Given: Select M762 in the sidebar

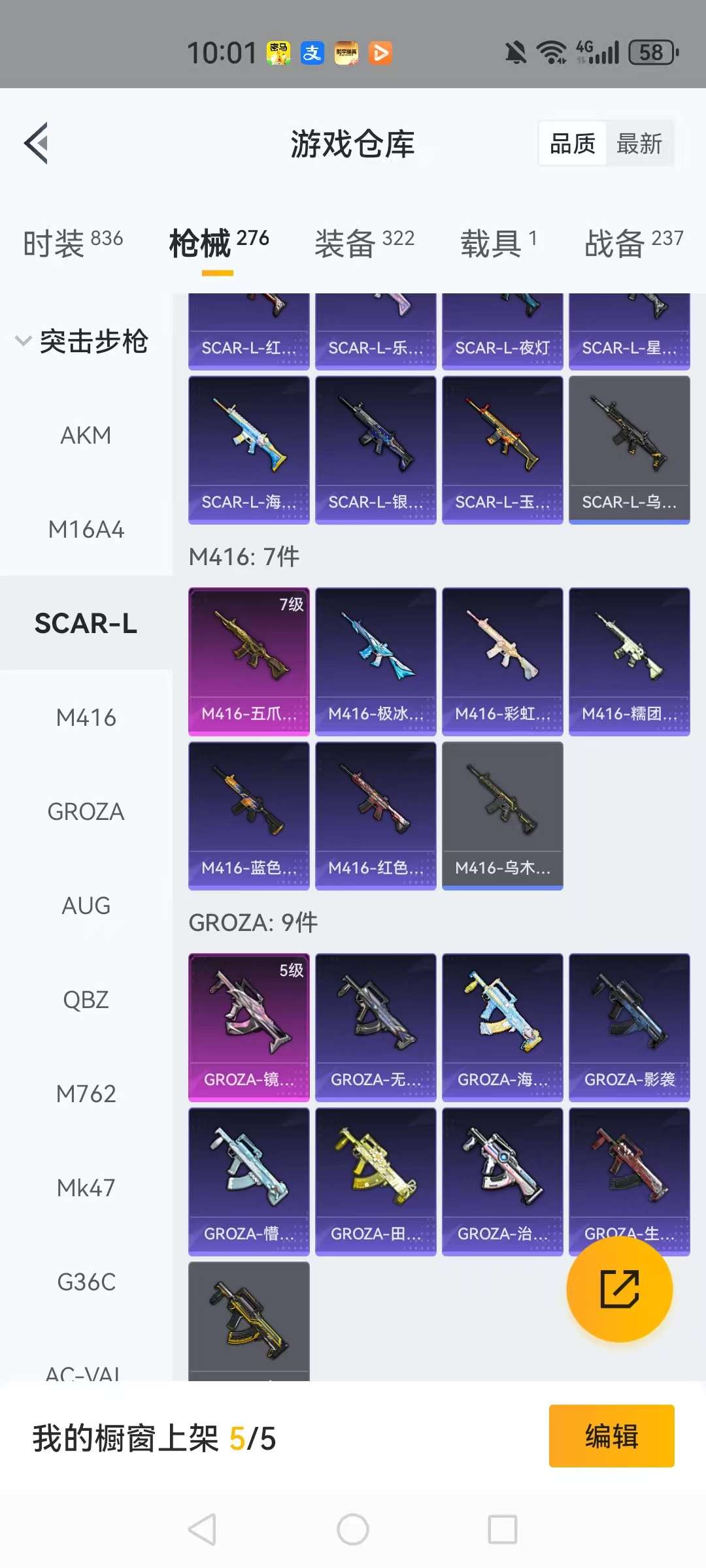Looking at the screenshot, I should [86, 1094].
